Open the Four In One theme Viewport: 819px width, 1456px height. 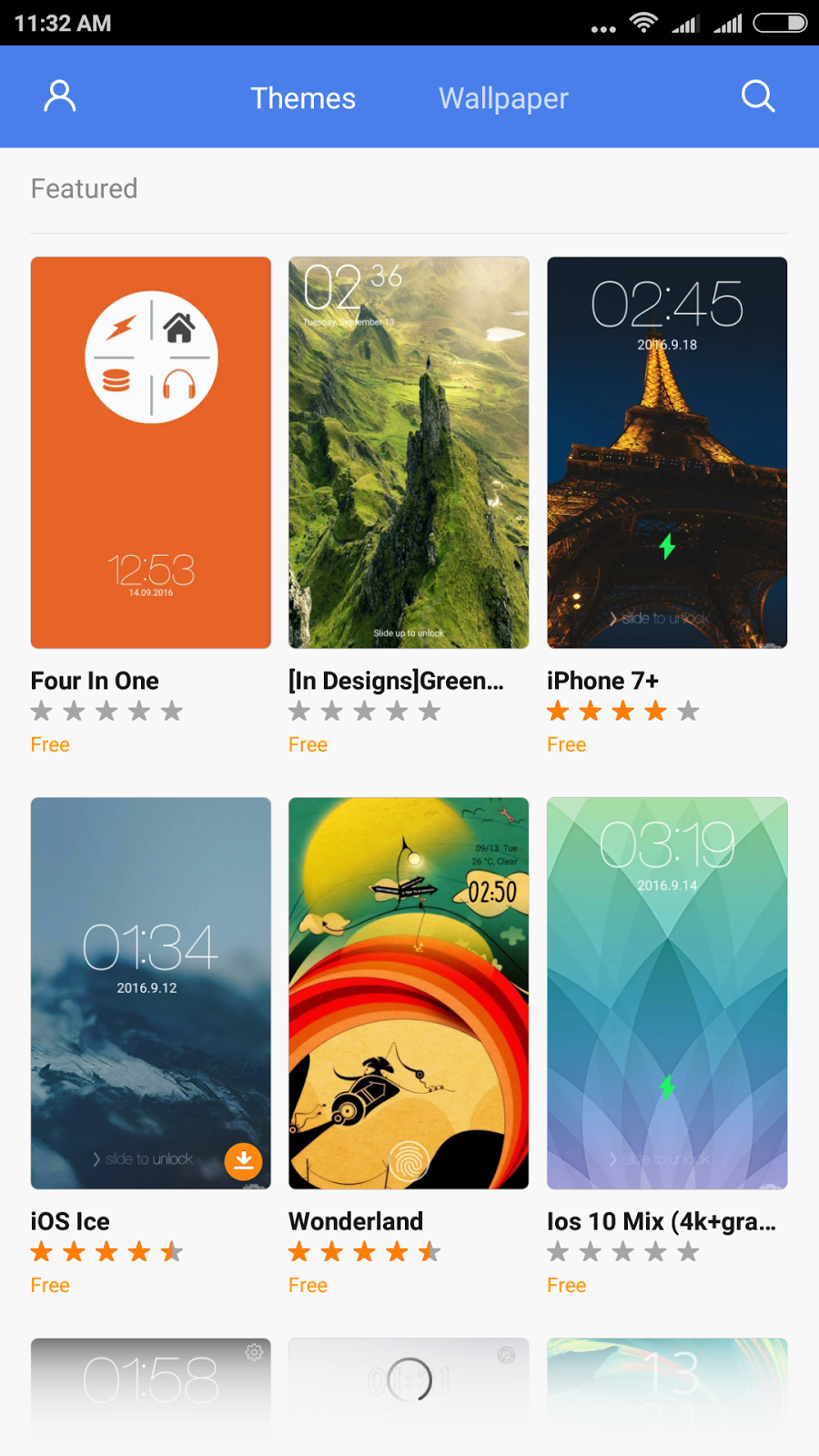pos(151,452)
